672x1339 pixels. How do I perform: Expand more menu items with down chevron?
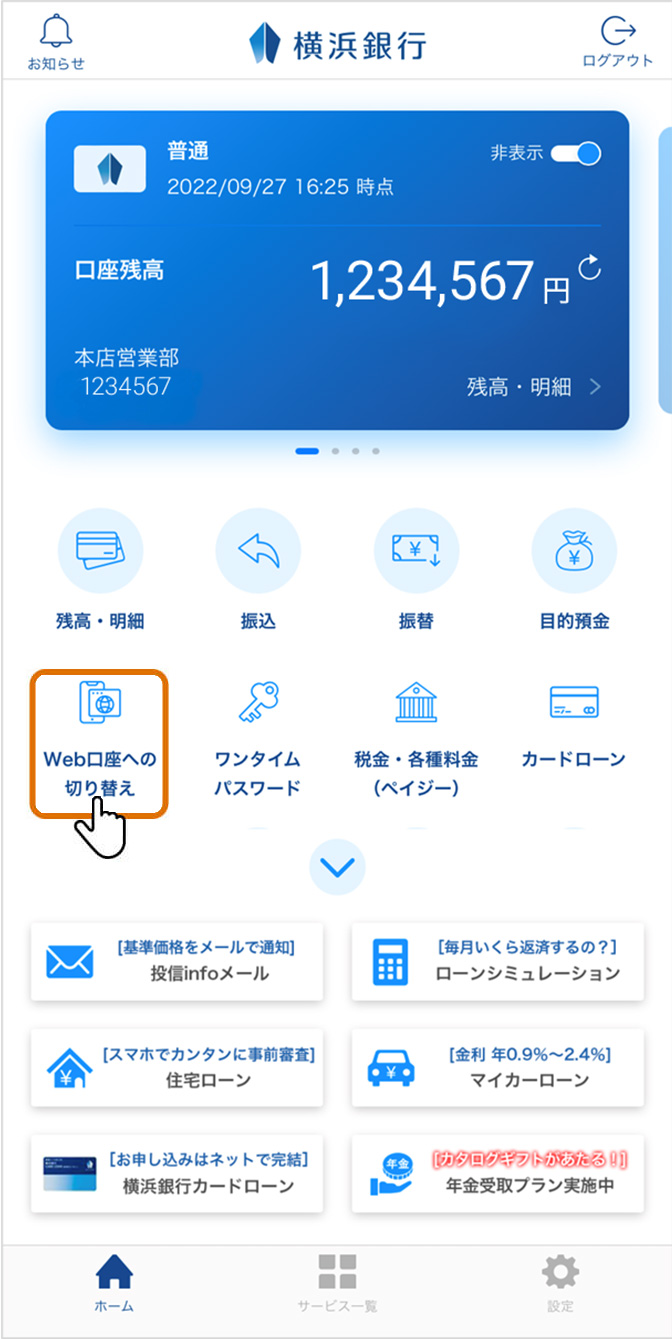(x=337, y=868)
